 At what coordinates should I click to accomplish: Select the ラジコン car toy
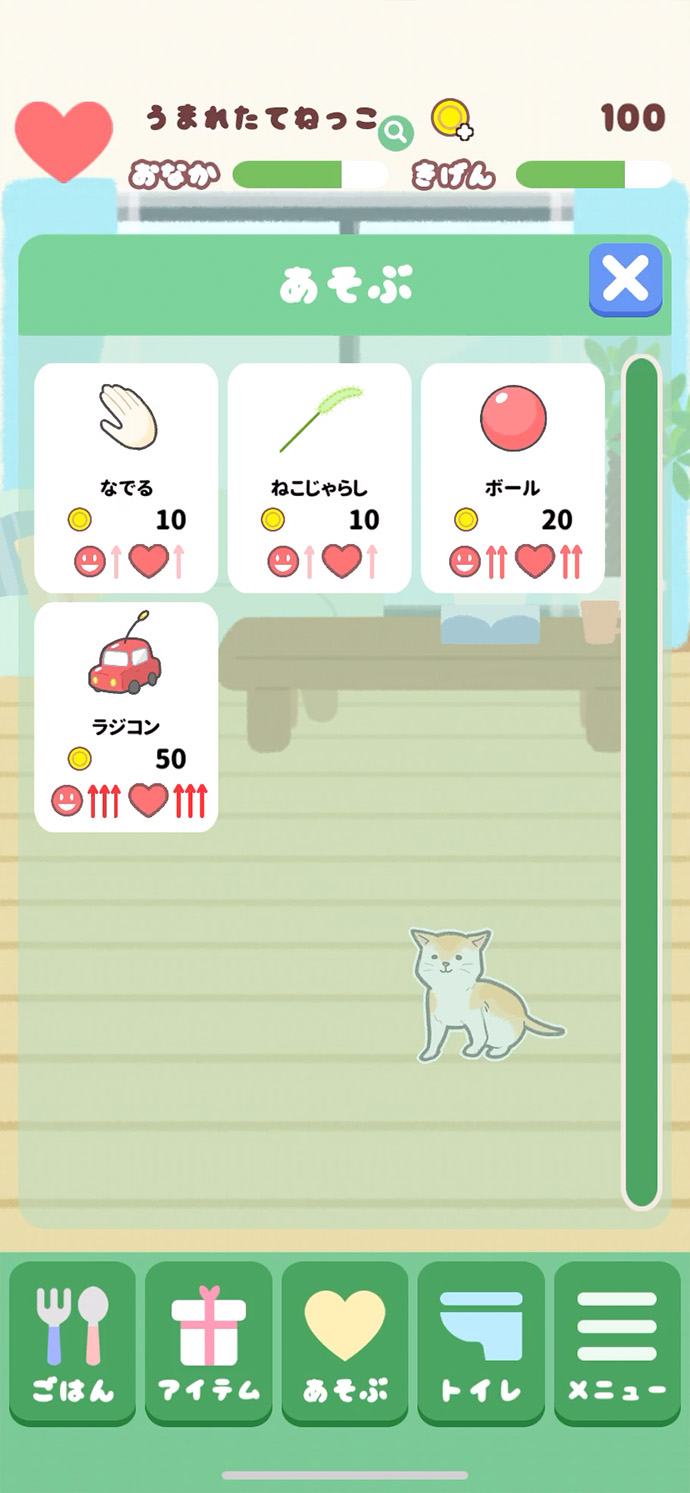click(x=126, y=716)
